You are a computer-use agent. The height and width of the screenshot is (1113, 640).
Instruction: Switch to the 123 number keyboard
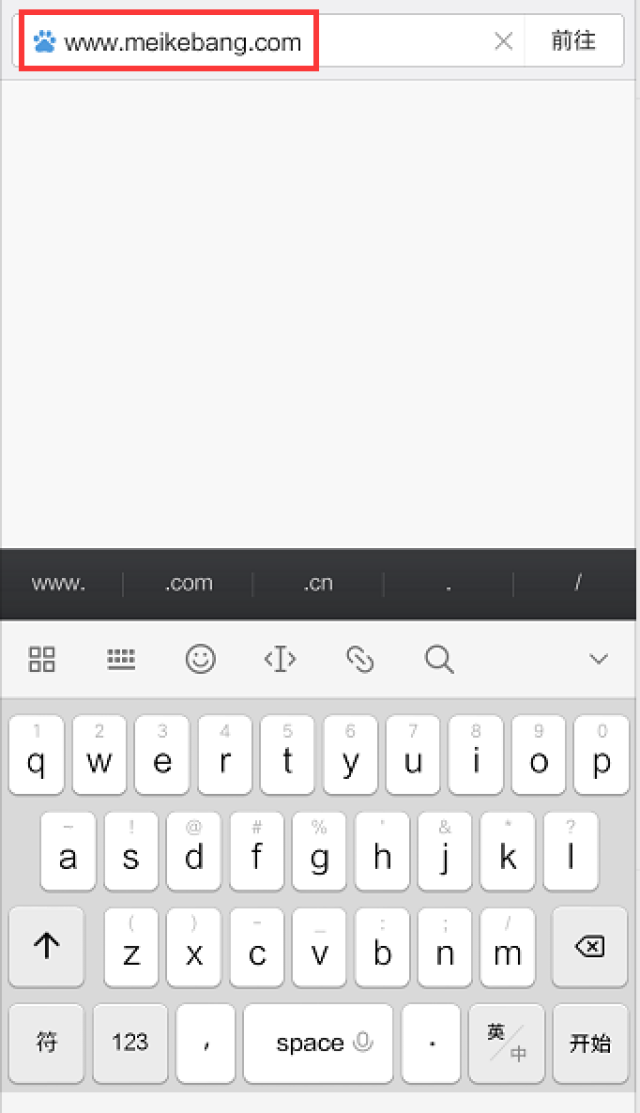pyautogui.click(x=130, y=1043)
